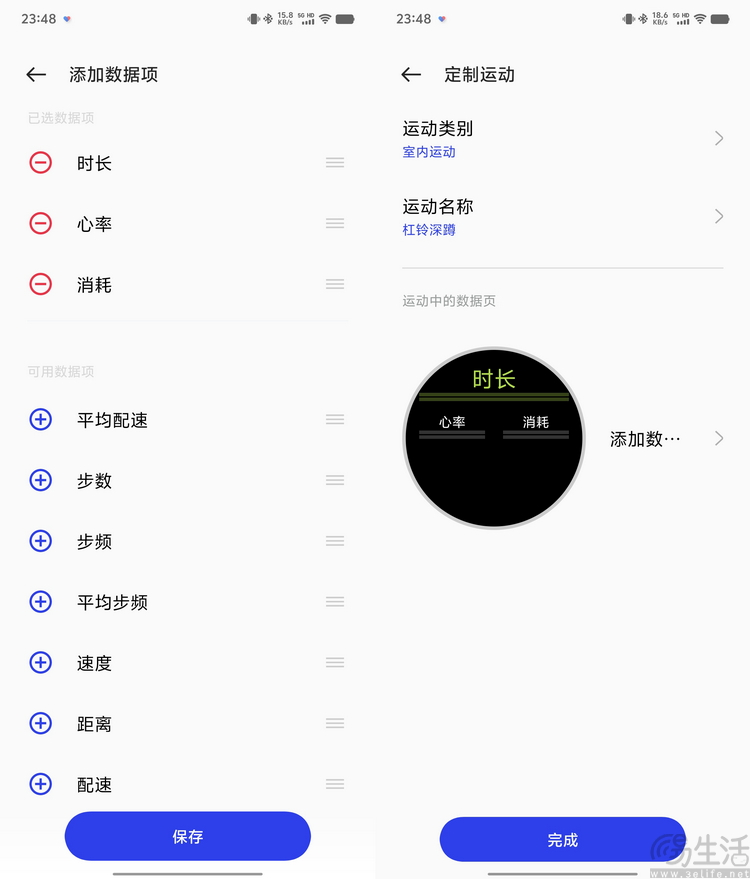Viewport: 750px width, 879px height.
Task: Go back from the 添加数据项 screen
Action: [37, 74]
